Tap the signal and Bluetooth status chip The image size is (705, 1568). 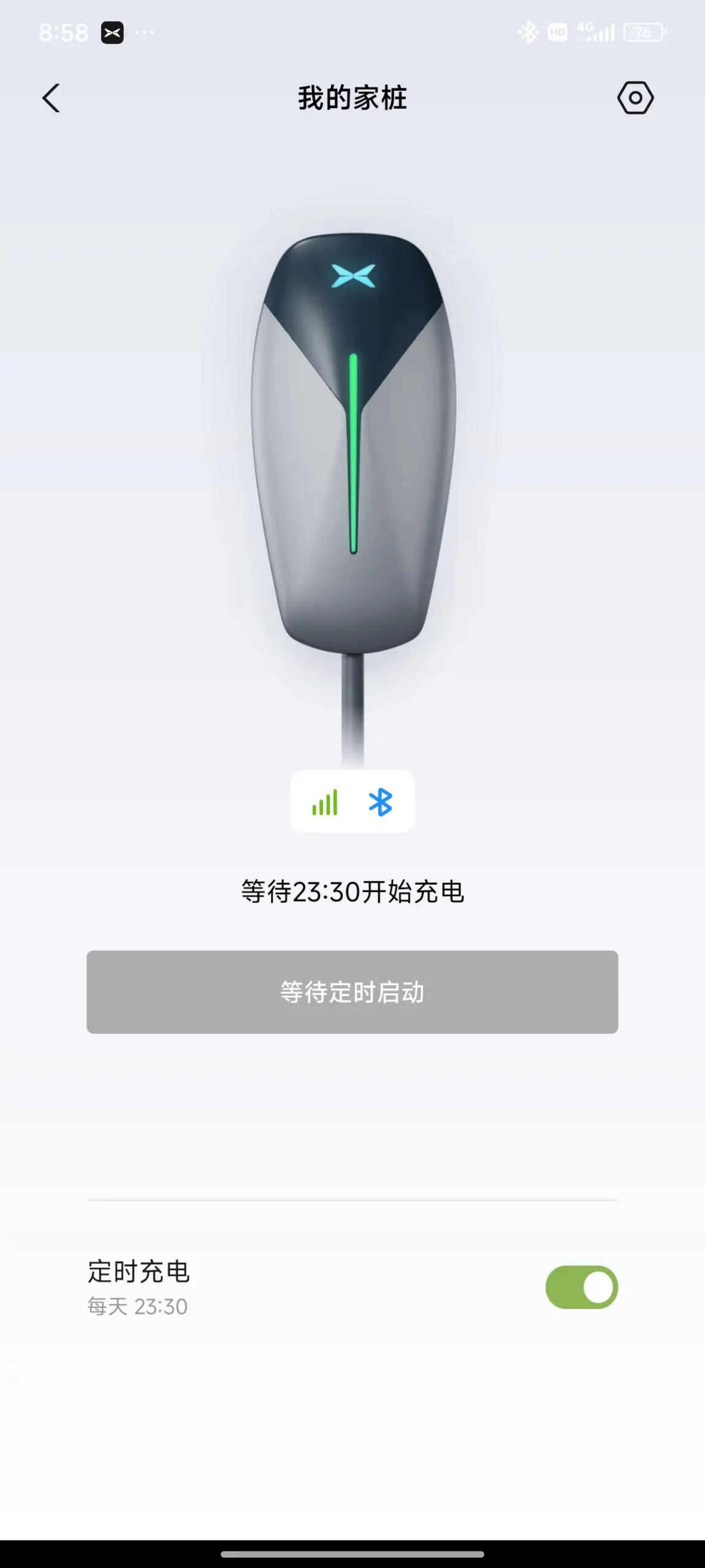click(x=352, y=801)
